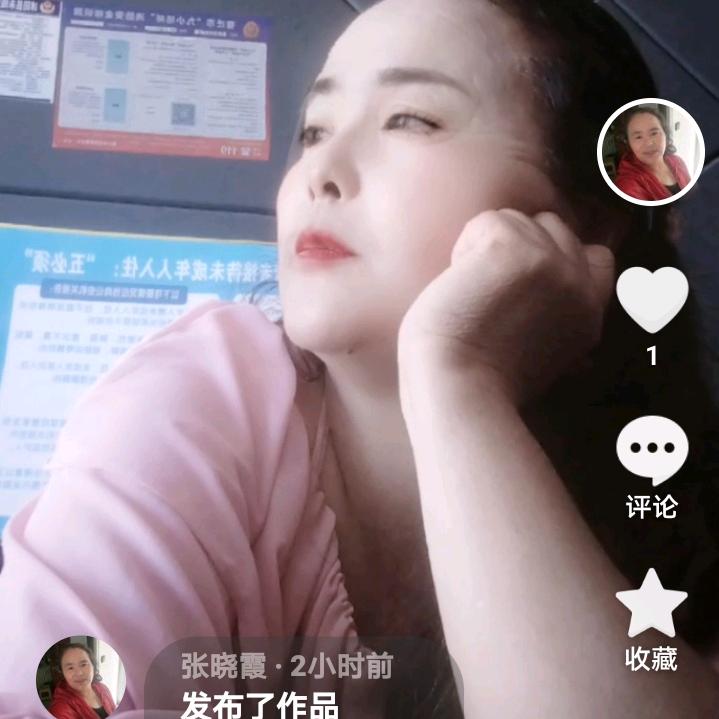The height and width of the screenshot is (719, 719).
Task: Open the 评论 comments
Action: (x=652, y=452)
